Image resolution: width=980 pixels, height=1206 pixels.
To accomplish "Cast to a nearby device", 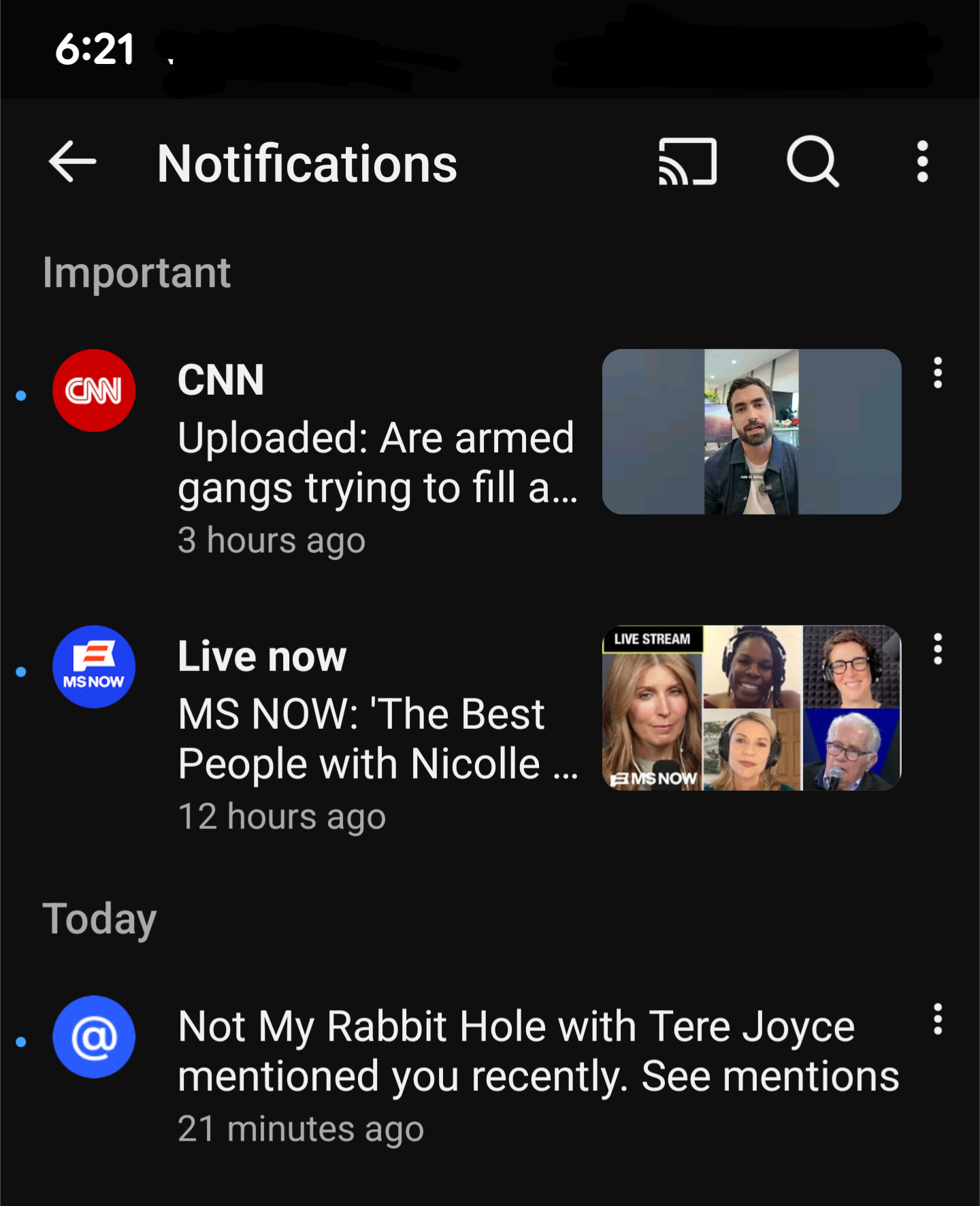I will pos(687,162).
